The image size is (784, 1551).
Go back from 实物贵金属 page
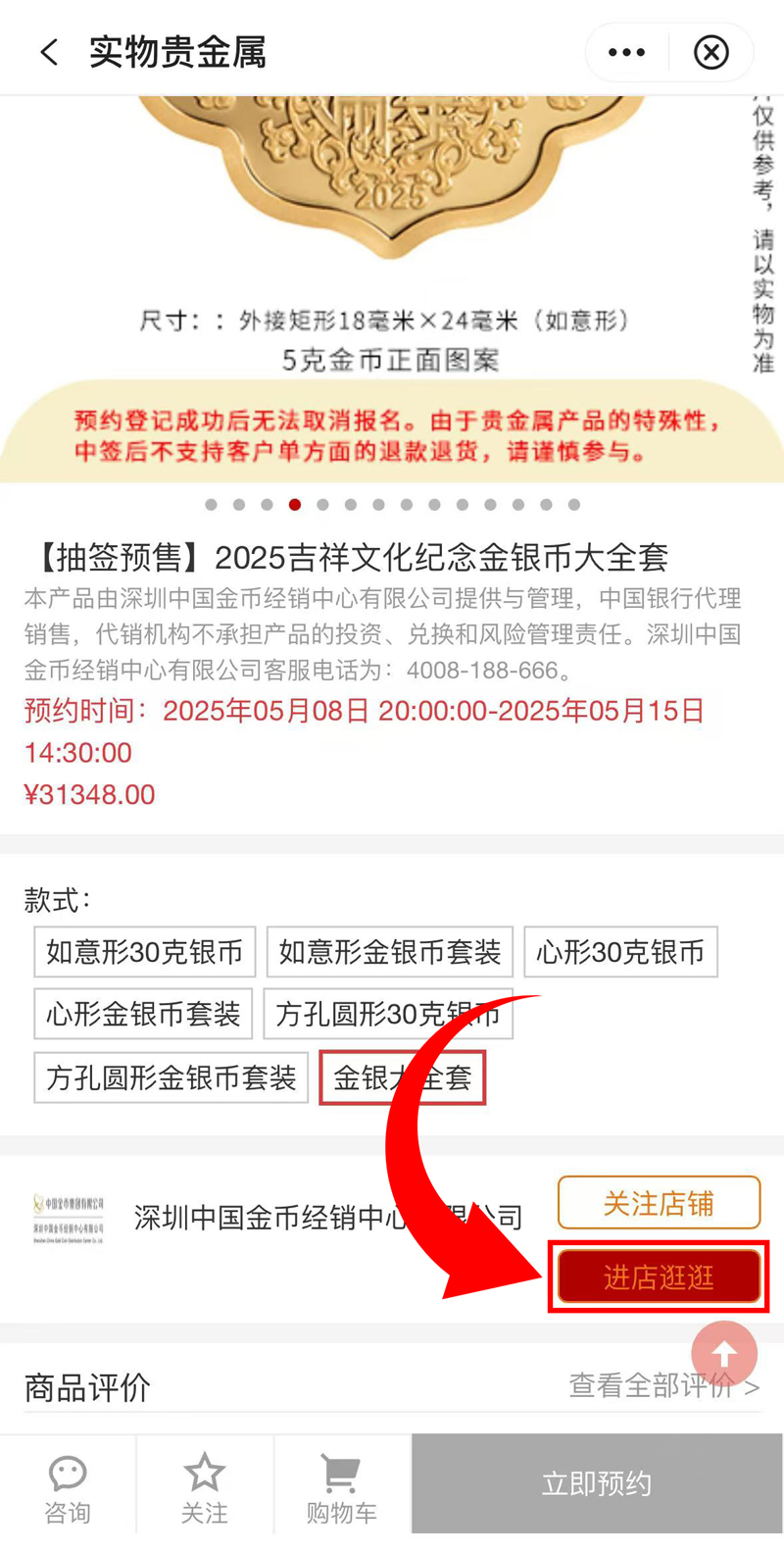49,52
